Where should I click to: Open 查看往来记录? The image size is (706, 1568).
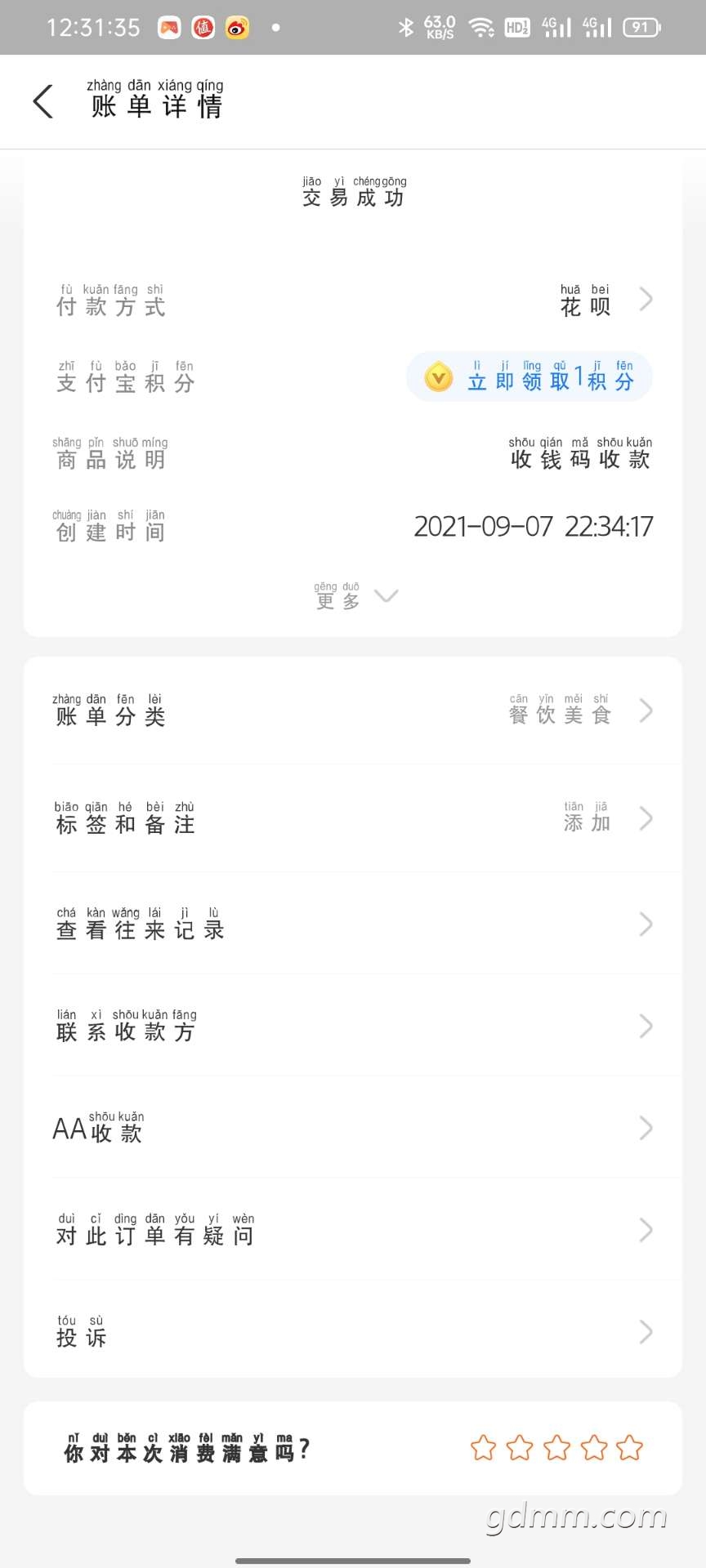[353, 924]
